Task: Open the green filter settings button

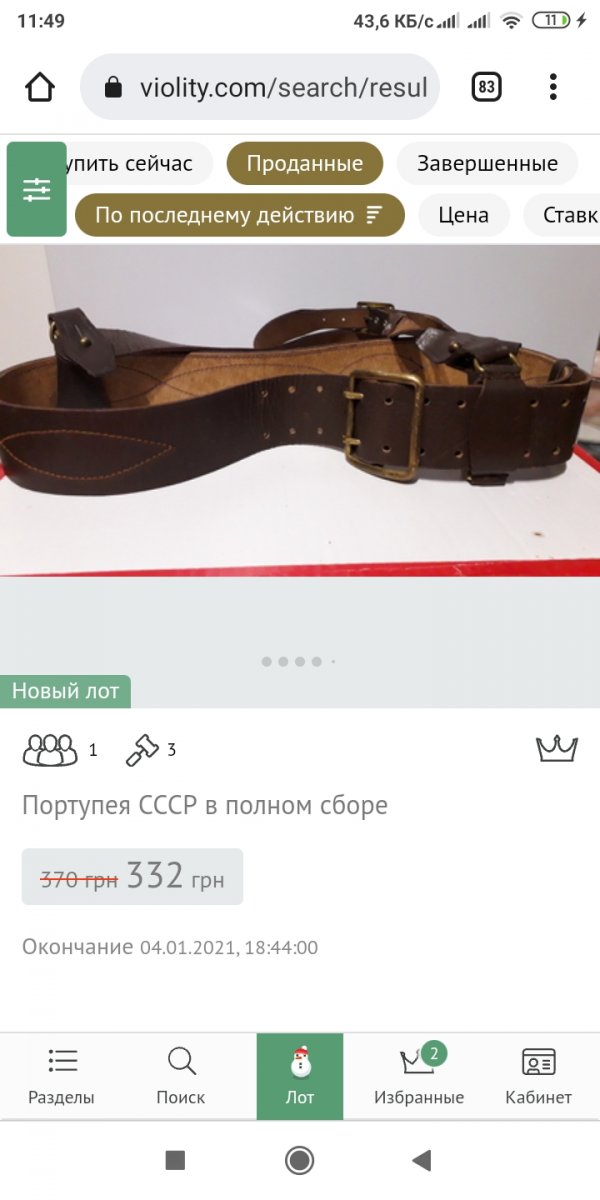Action: pos(37,189)
